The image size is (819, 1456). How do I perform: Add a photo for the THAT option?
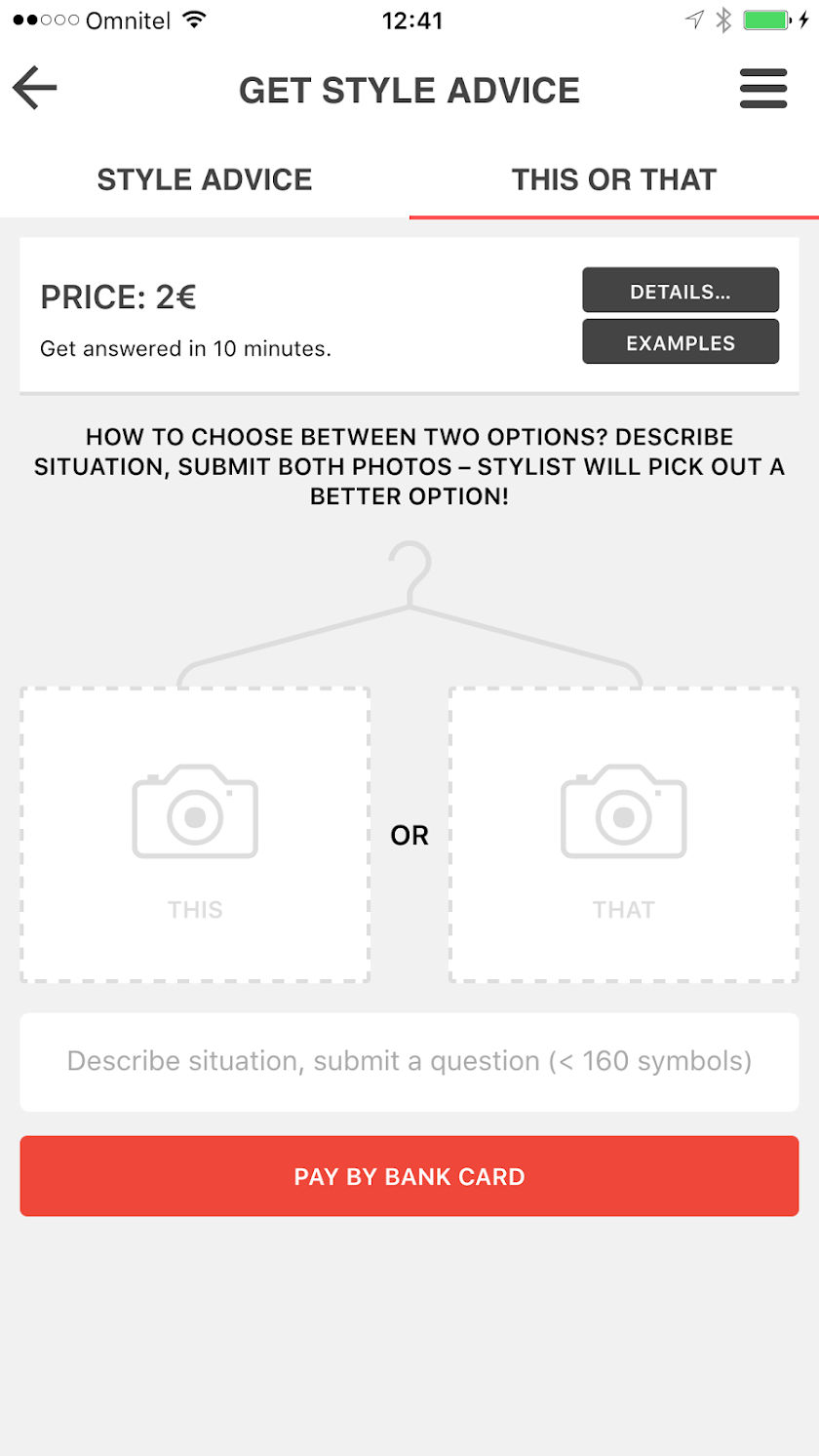(x=624, y=835)
